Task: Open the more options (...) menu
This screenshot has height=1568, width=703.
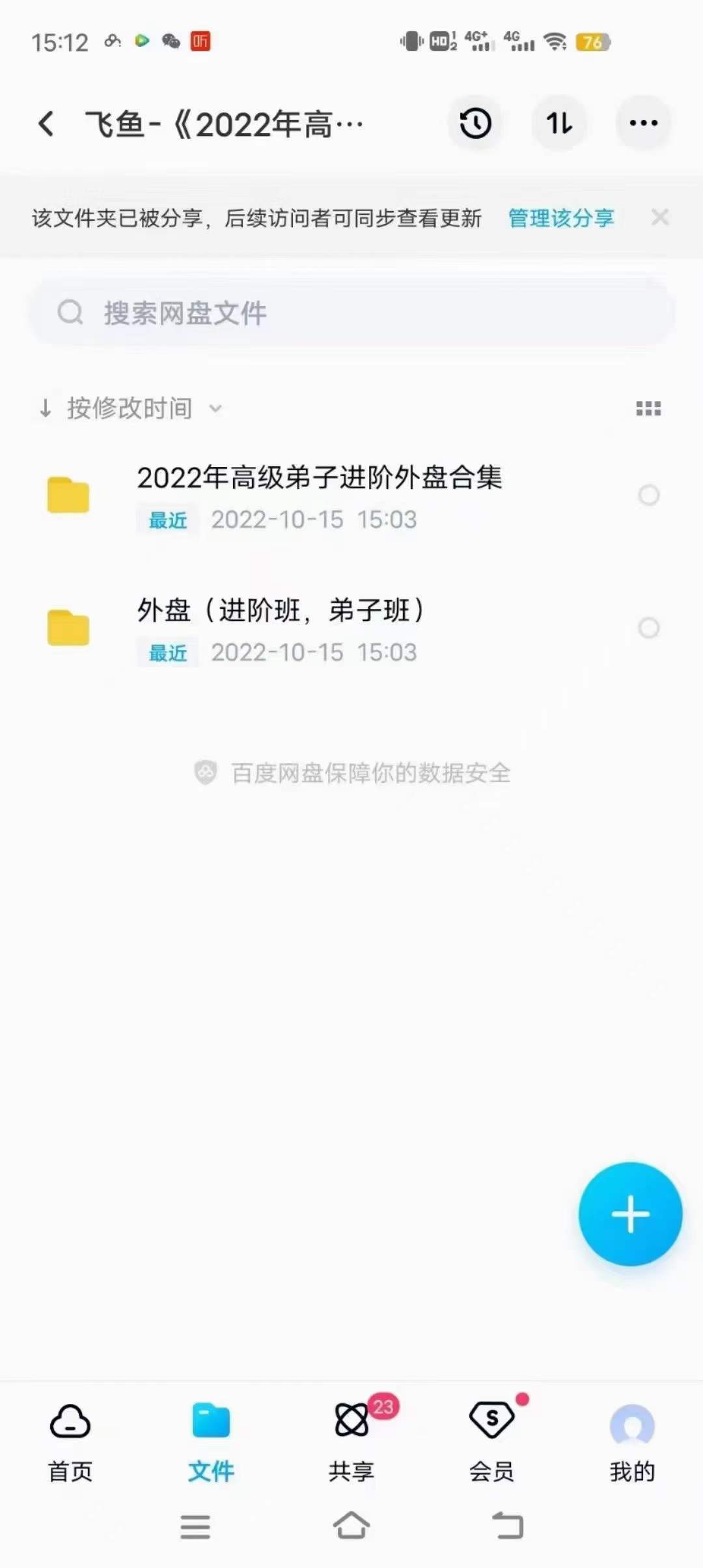Action: (643, 124)
